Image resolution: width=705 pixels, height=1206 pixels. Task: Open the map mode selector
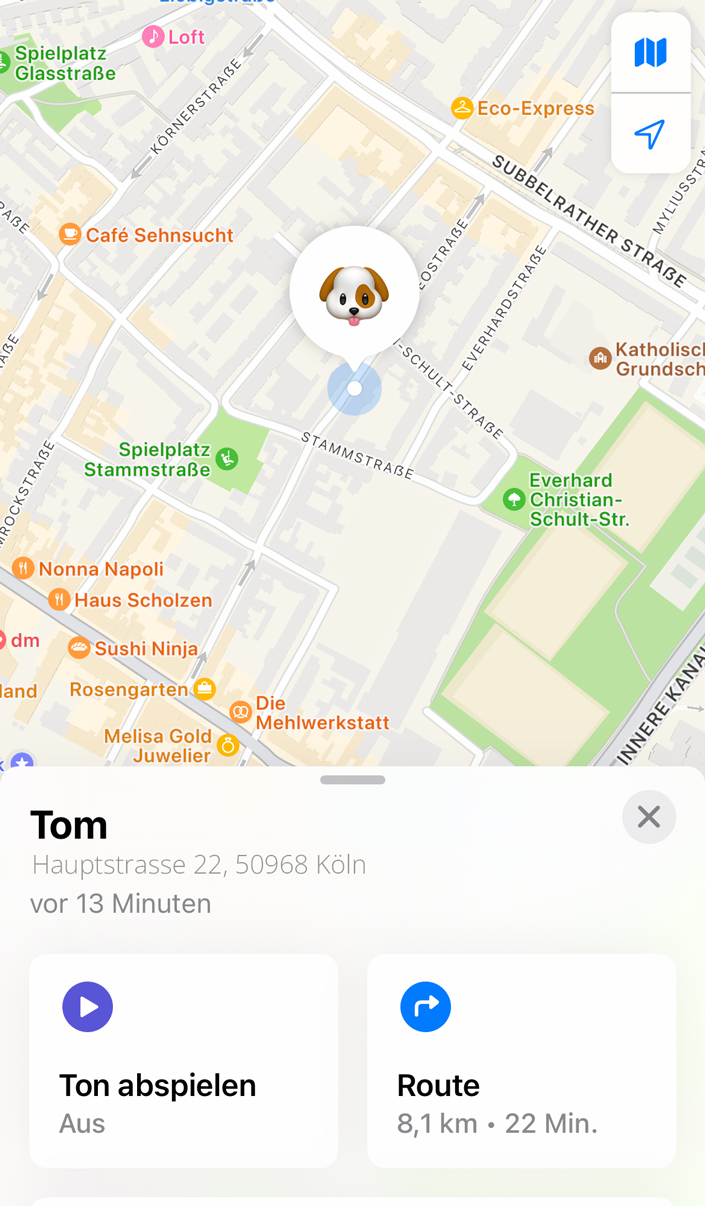pos(650,52)
